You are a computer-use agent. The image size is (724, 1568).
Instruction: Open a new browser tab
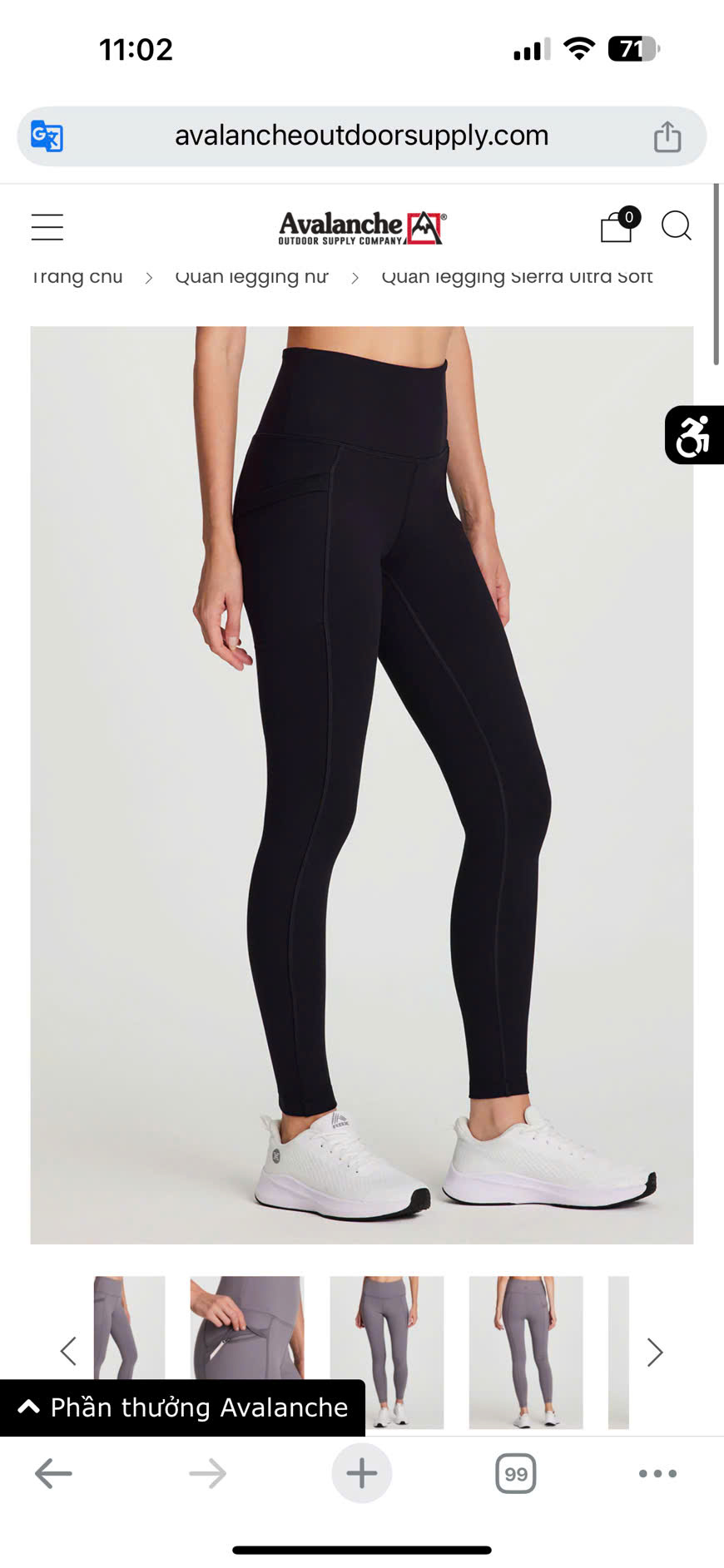[x=362, y=1473]
